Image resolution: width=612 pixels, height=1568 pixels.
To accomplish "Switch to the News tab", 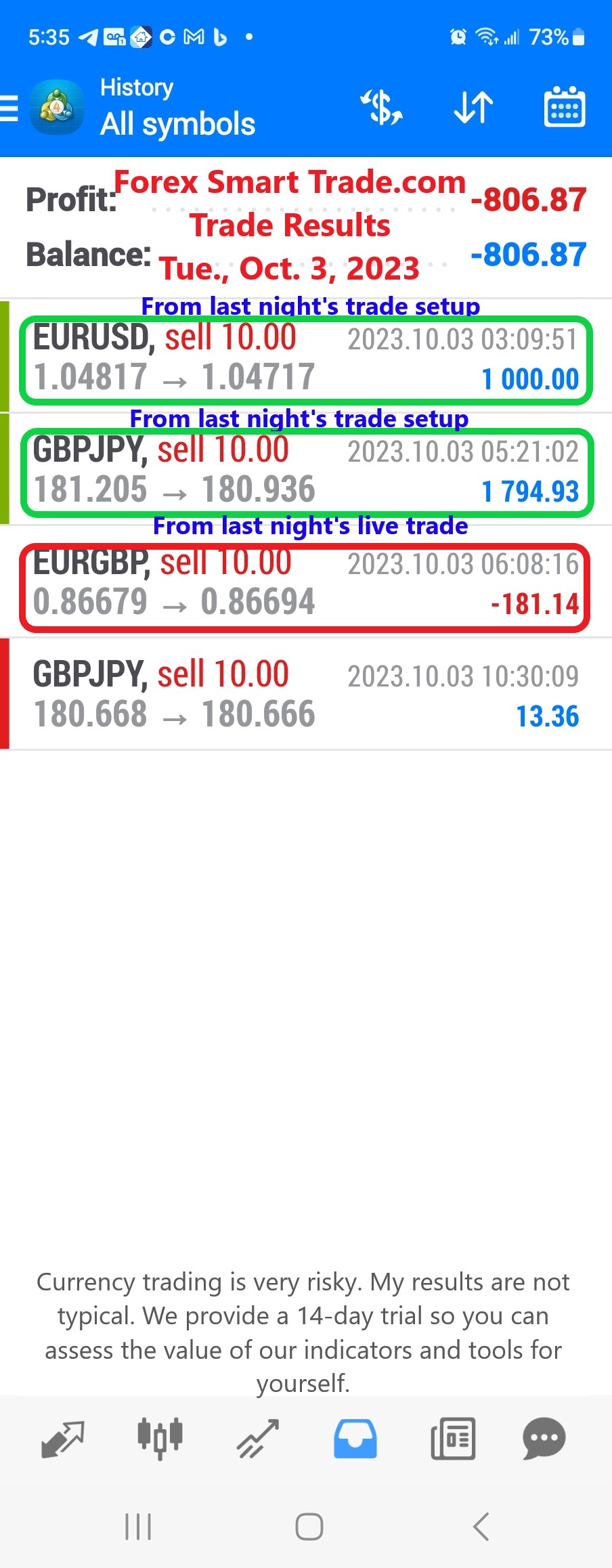I will (453, 1438).
